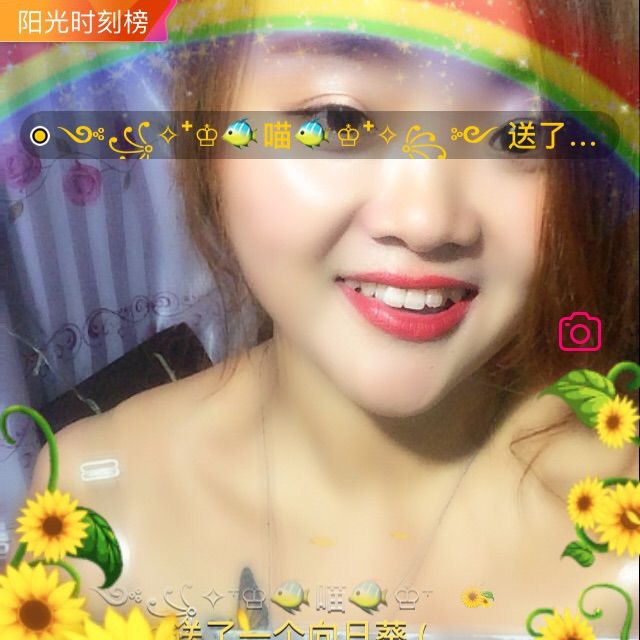Tap the pink camera screenshot icon
This screenshot has width=640, height=640.
click(580, 331)
